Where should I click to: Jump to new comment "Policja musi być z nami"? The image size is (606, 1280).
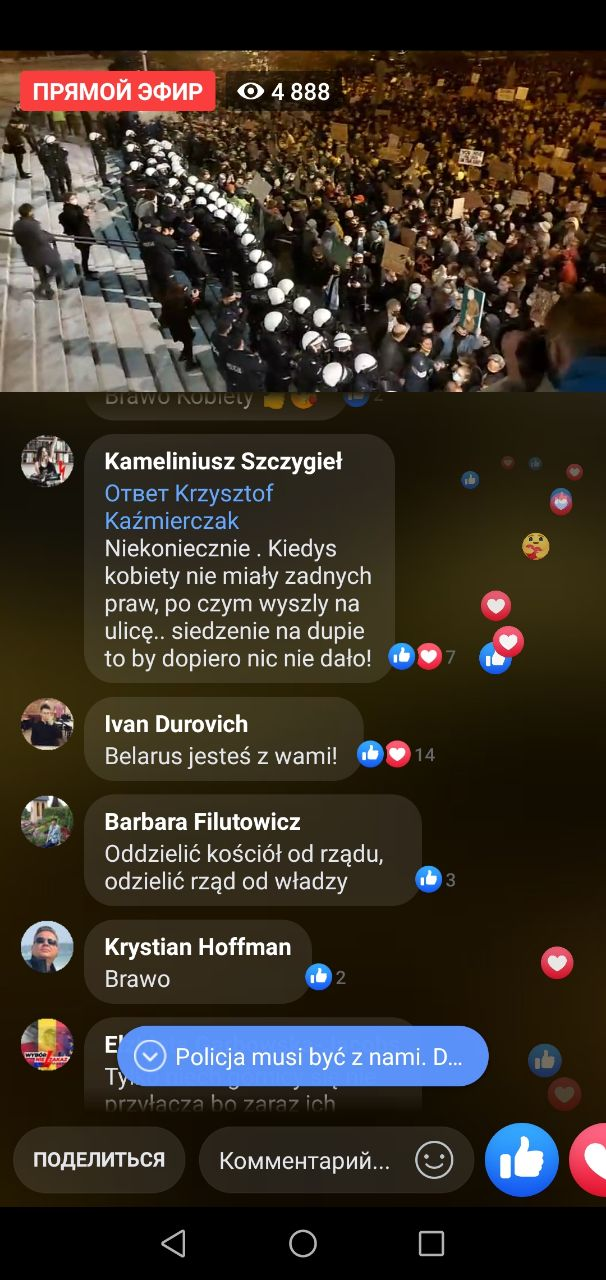click(x=303, y=1057)
